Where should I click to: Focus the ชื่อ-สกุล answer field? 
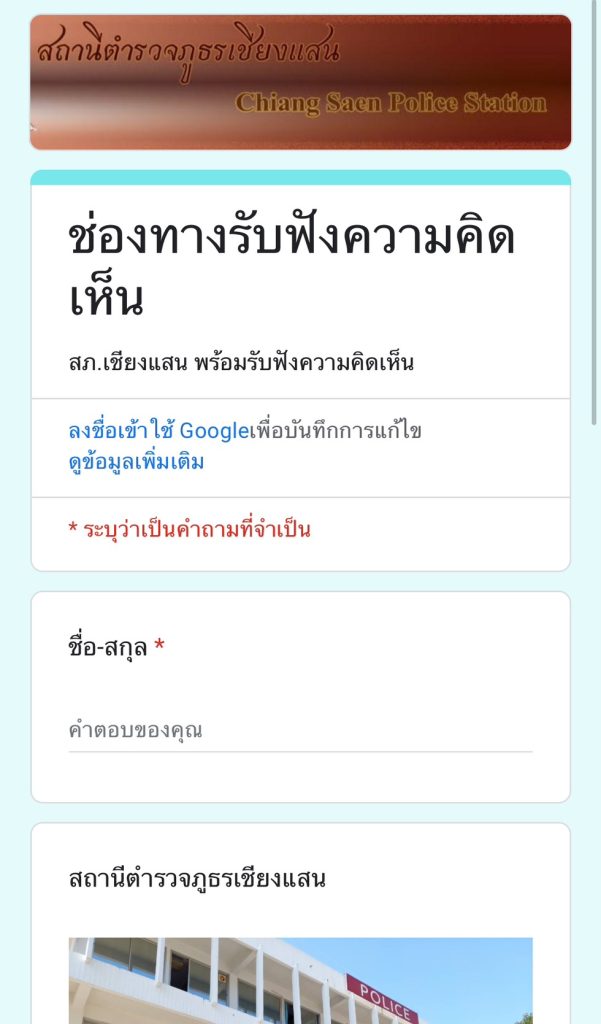(x=300, y=731)
